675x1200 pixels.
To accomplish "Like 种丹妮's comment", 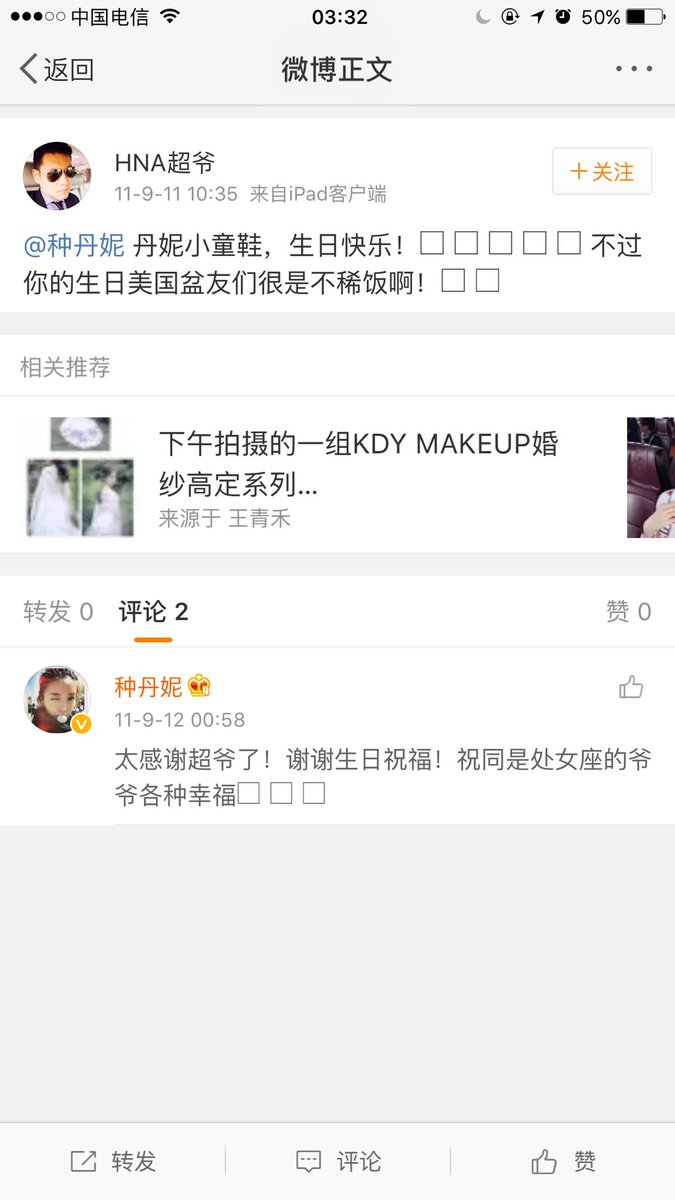I will 631,687.
